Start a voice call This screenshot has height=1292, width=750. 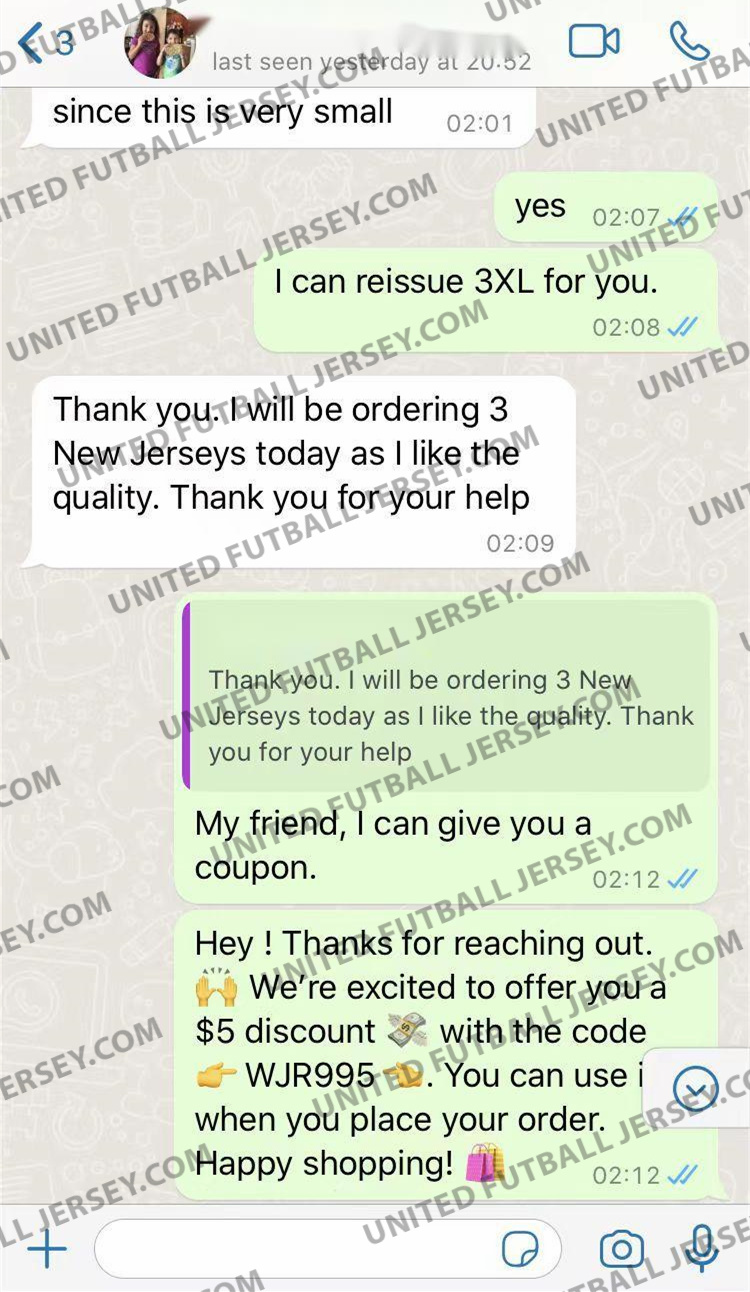[x=689, y=42]
